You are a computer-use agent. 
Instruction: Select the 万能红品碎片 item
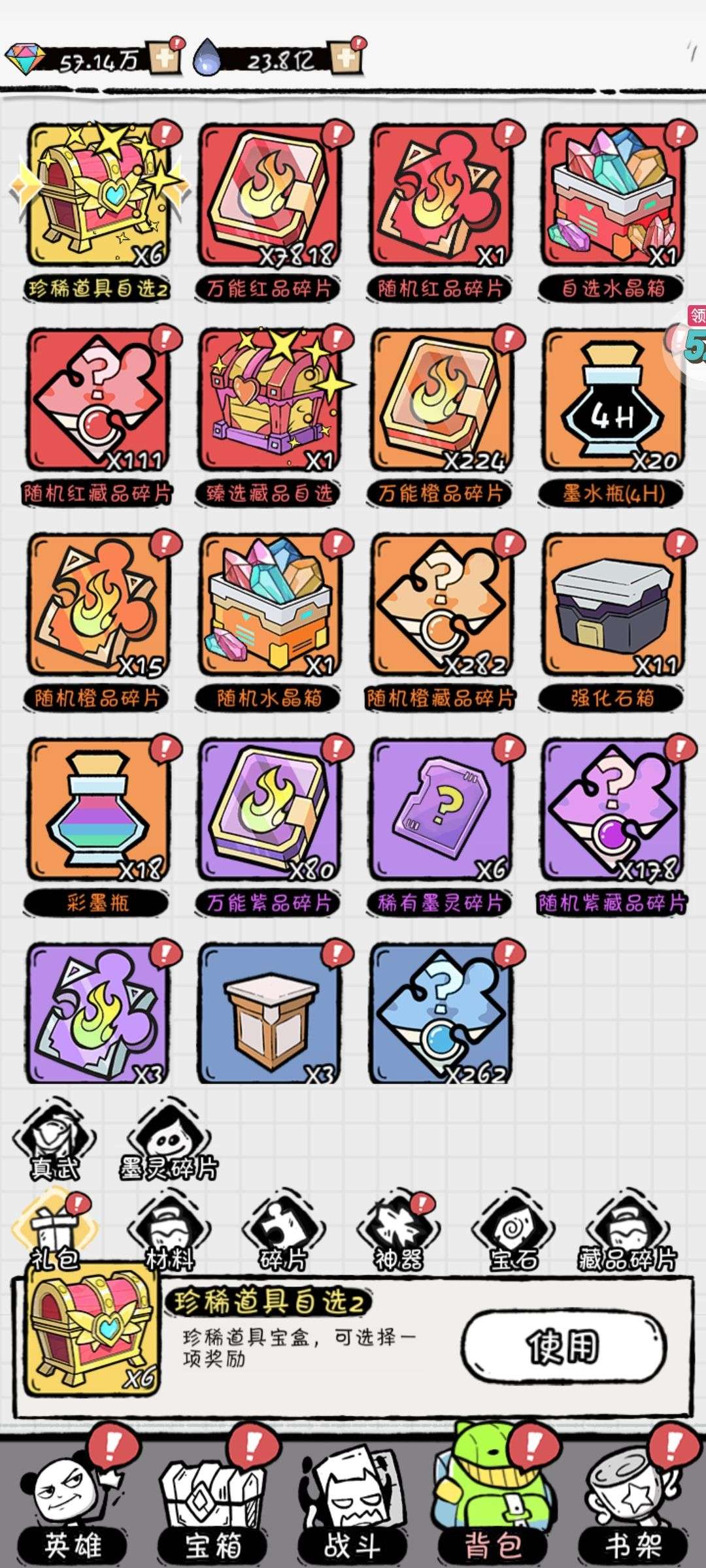tap(269, 196)
